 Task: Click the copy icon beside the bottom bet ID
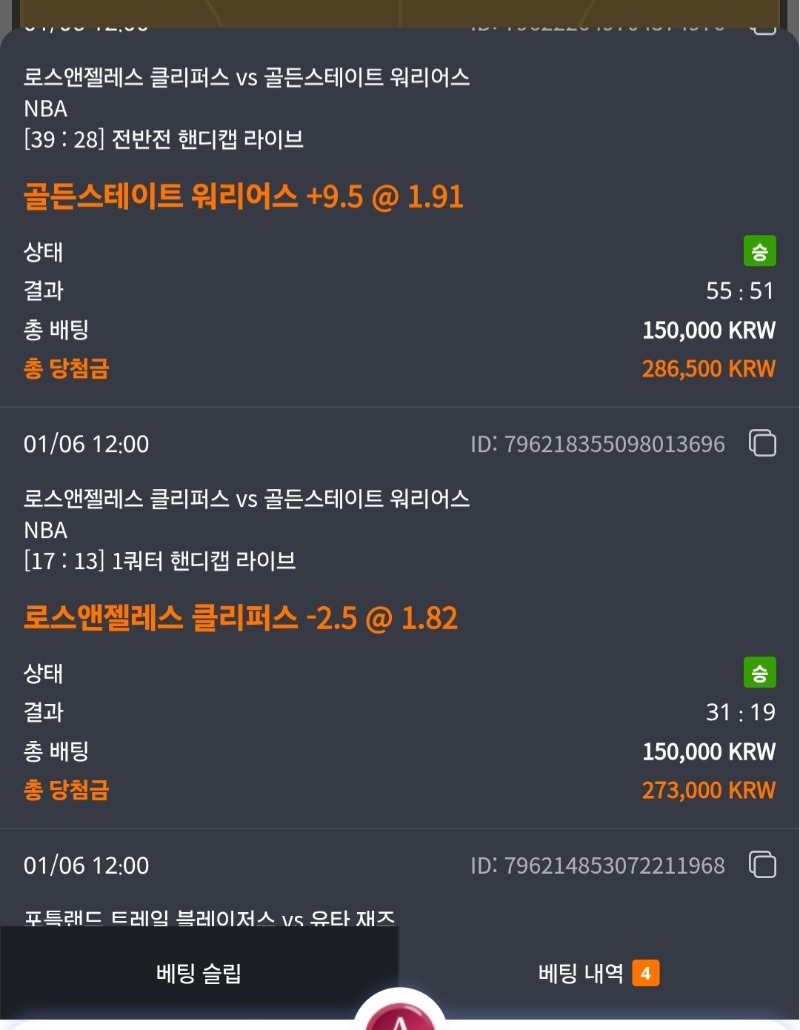[x=763, y=866]
